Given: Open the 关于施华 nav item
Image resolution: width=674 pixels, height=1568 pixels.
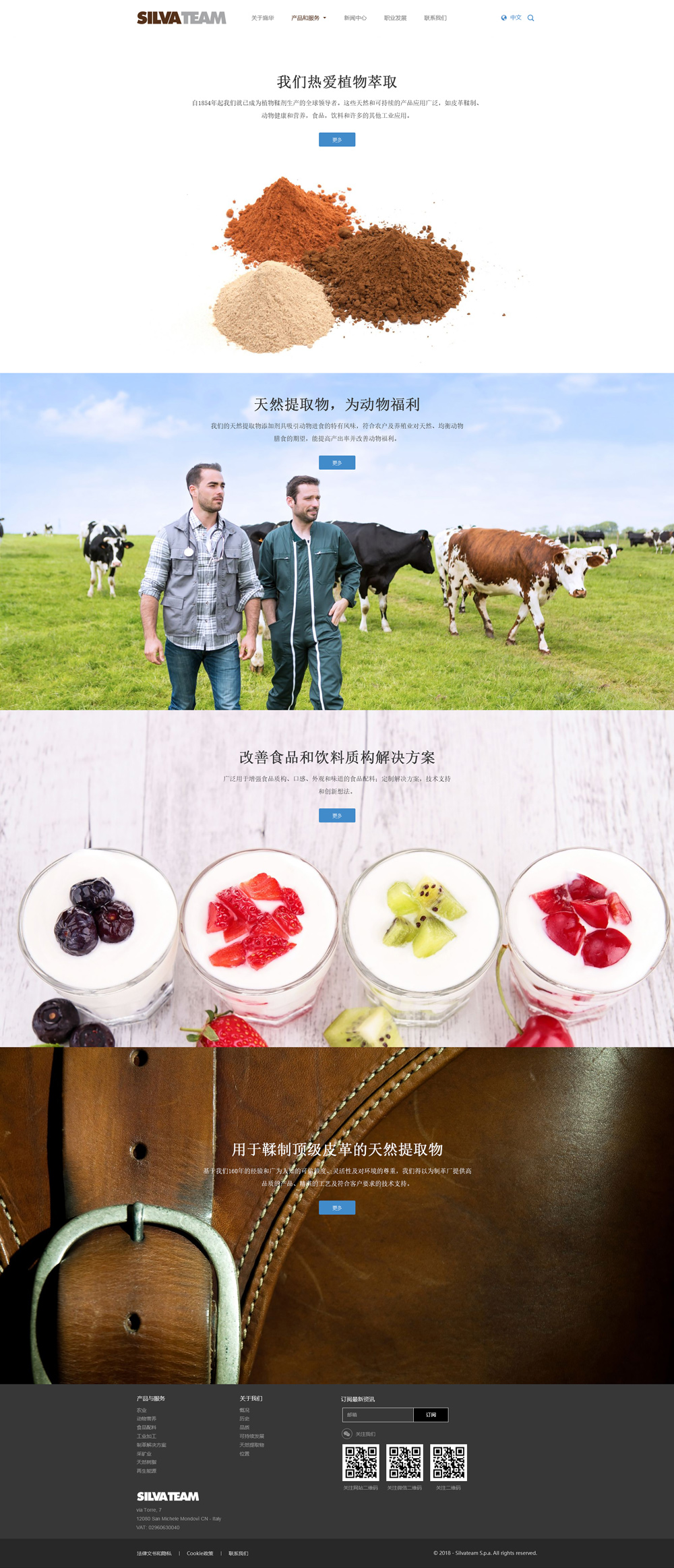Looking at the screenshot, I should (x=262, y=18).
